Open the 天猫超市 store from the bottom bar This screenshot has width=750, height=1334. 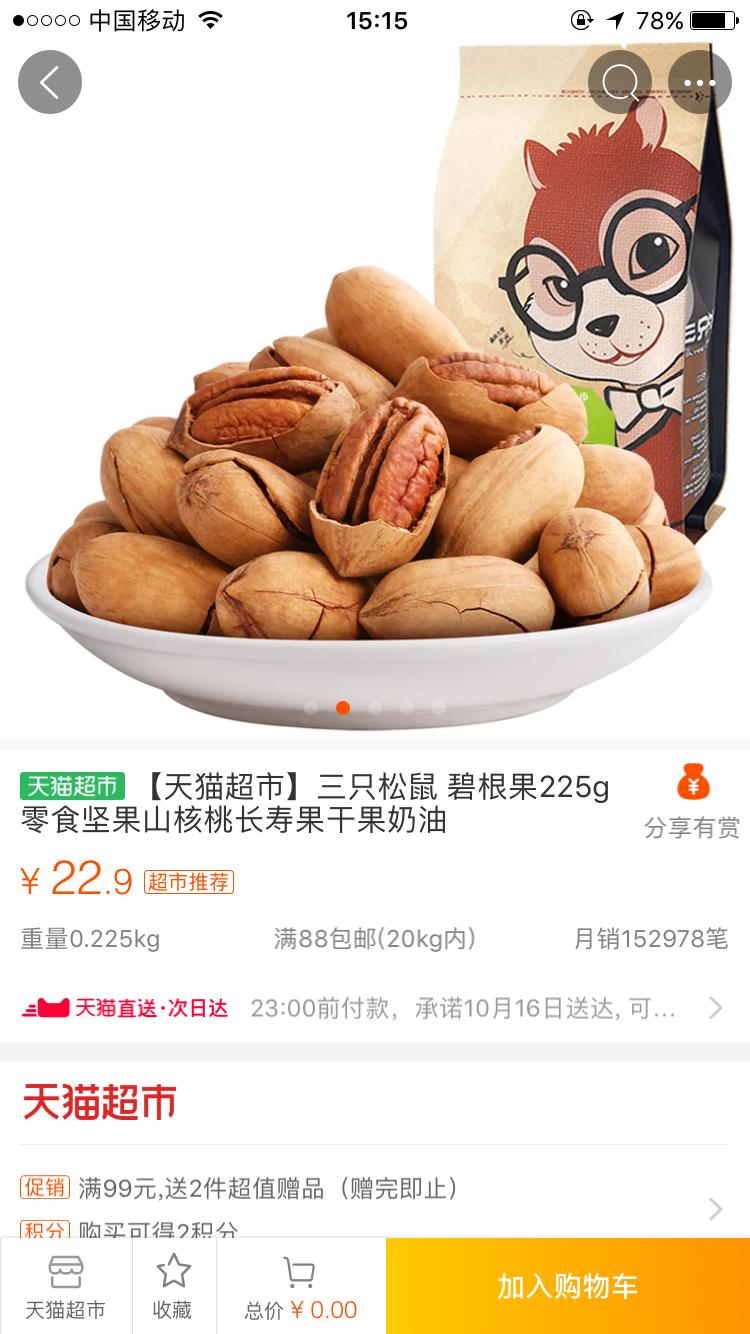click(x=64, y=1286)
